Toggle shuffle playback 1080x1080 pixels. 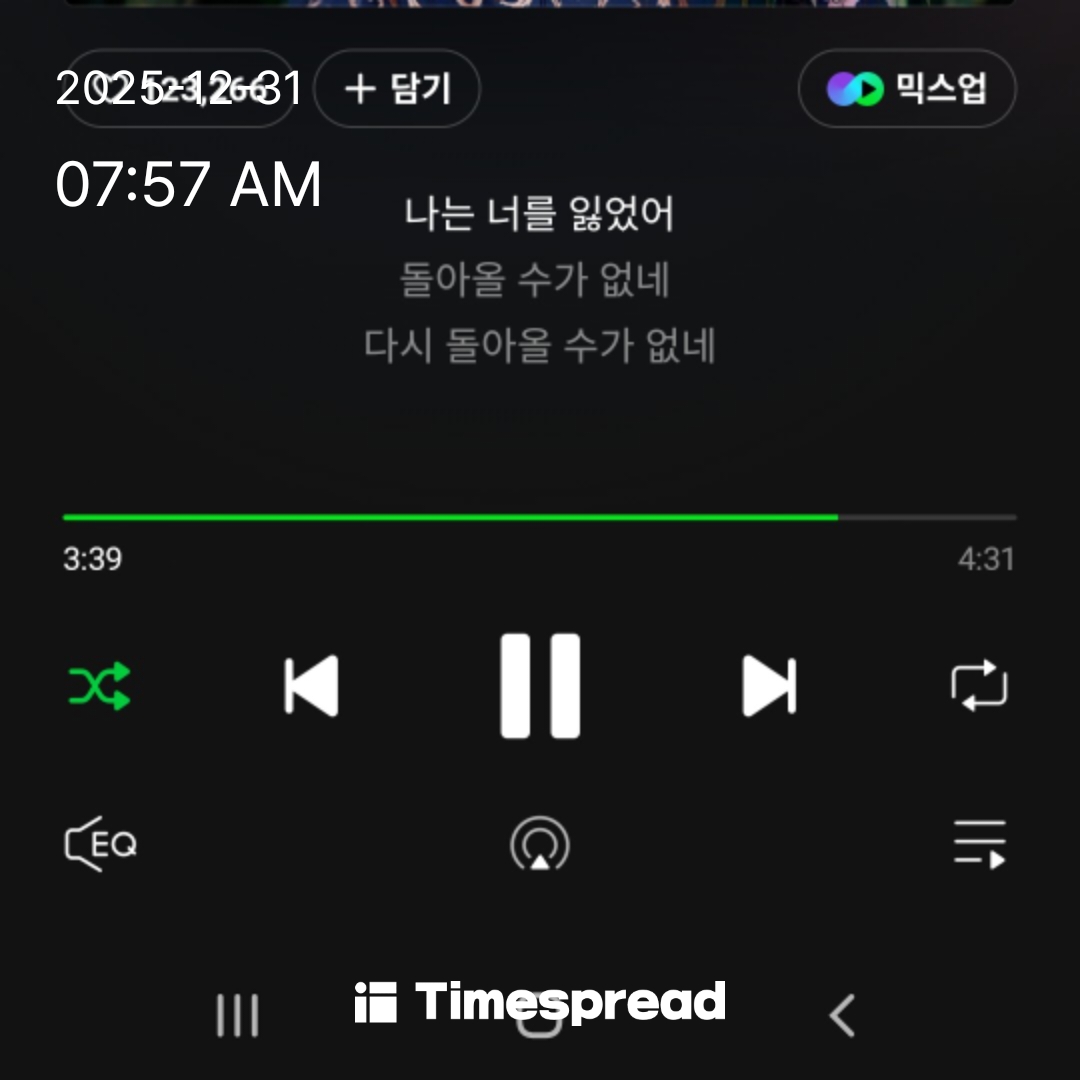point(99,686)
